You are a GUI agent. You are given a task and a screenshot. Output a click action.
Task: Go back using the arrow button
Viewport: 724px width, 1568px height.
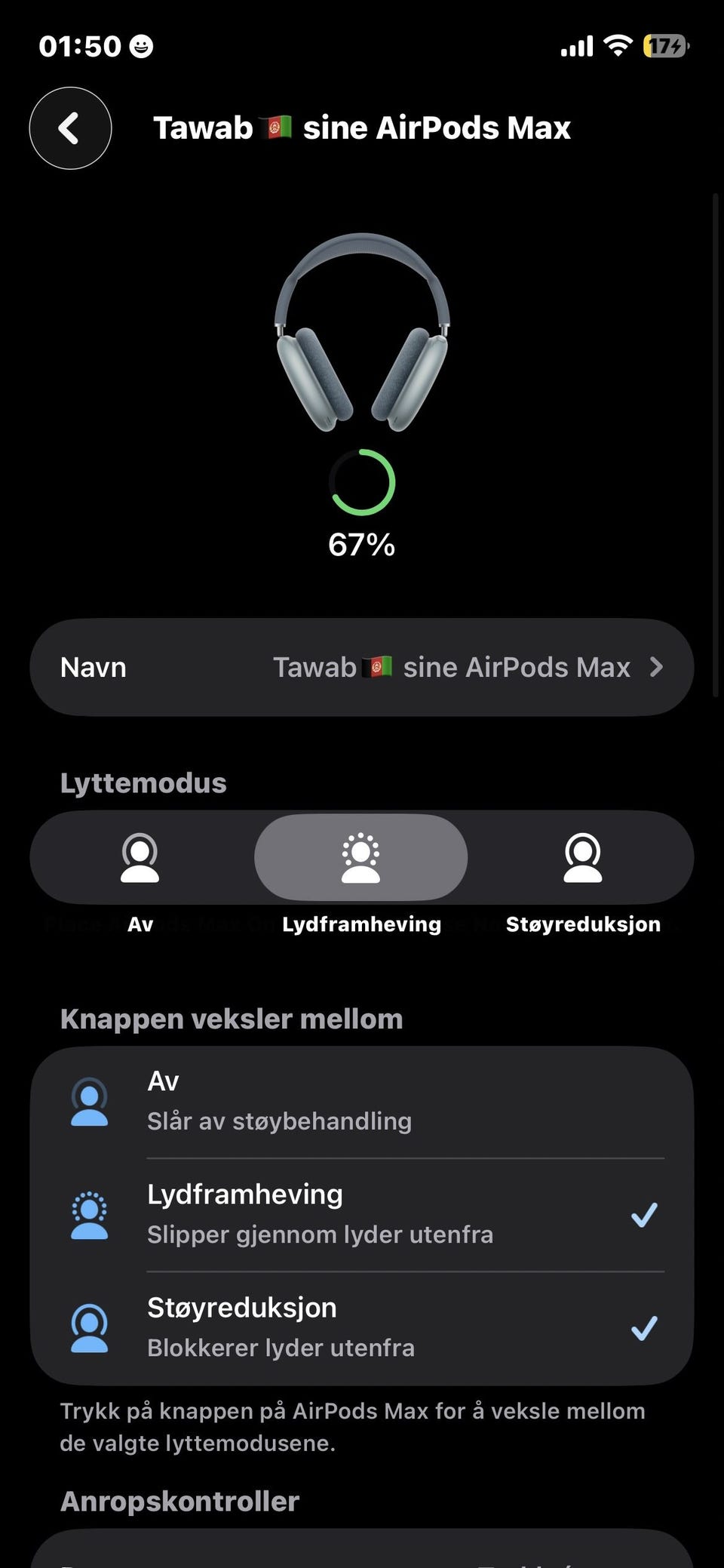pyautogui.click(x=70, y=128)
